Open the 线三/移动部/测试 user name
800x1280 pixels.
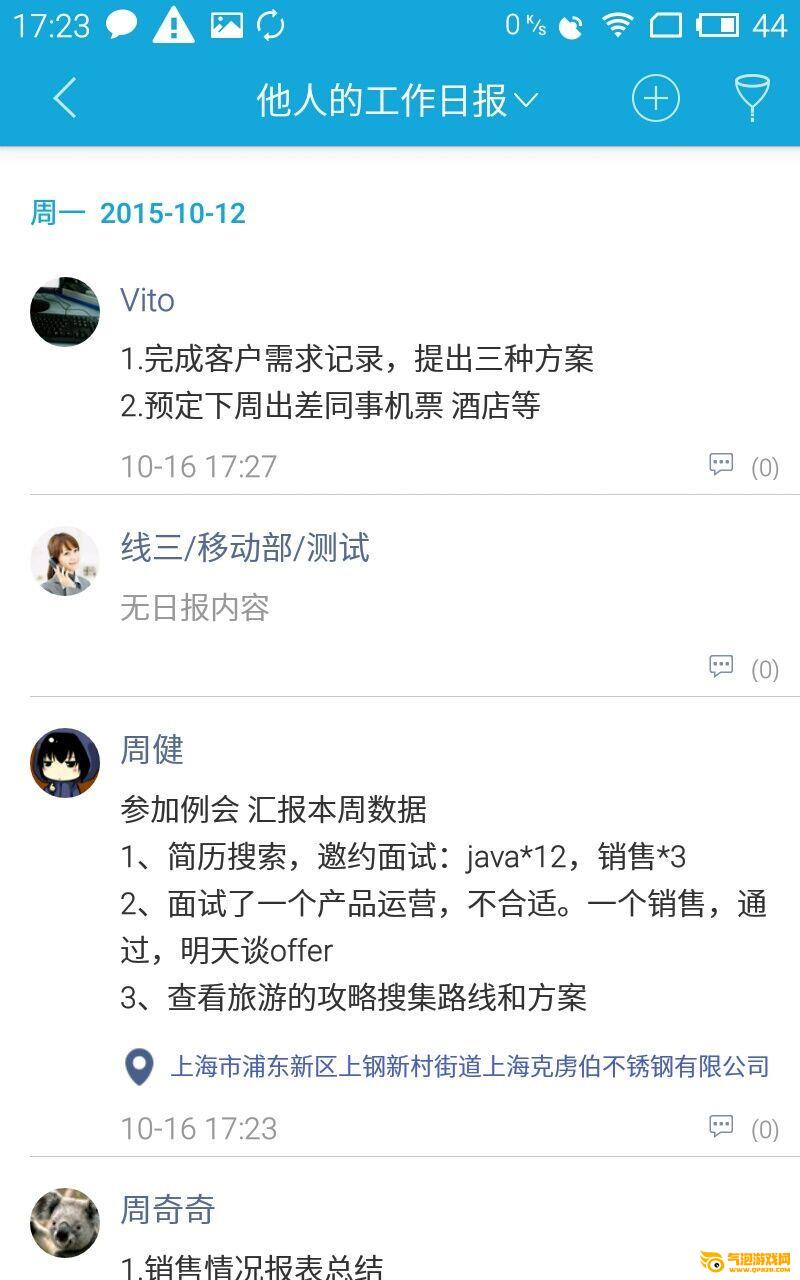(245, 548)
